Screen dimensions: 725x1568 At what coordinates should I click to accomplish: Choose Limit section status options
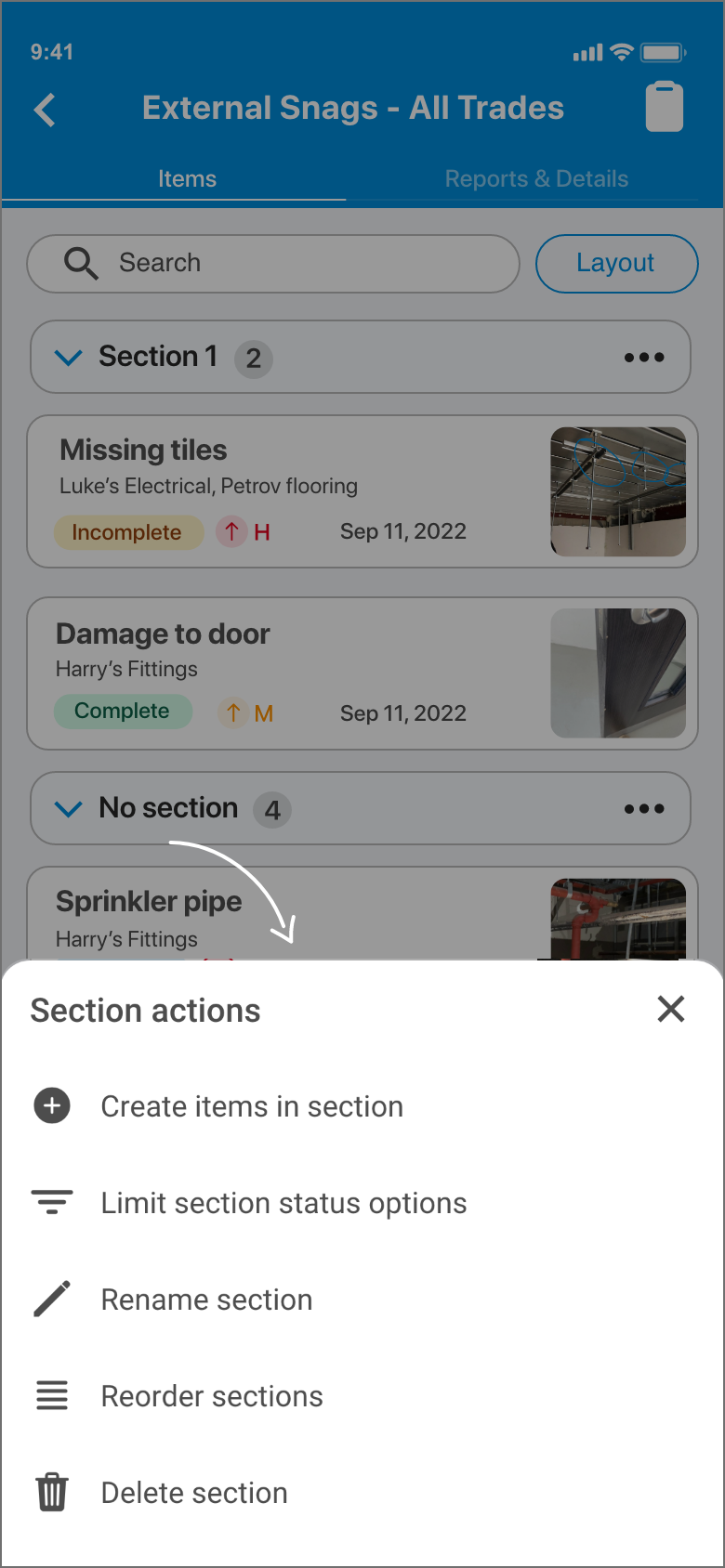point(283,1203)
